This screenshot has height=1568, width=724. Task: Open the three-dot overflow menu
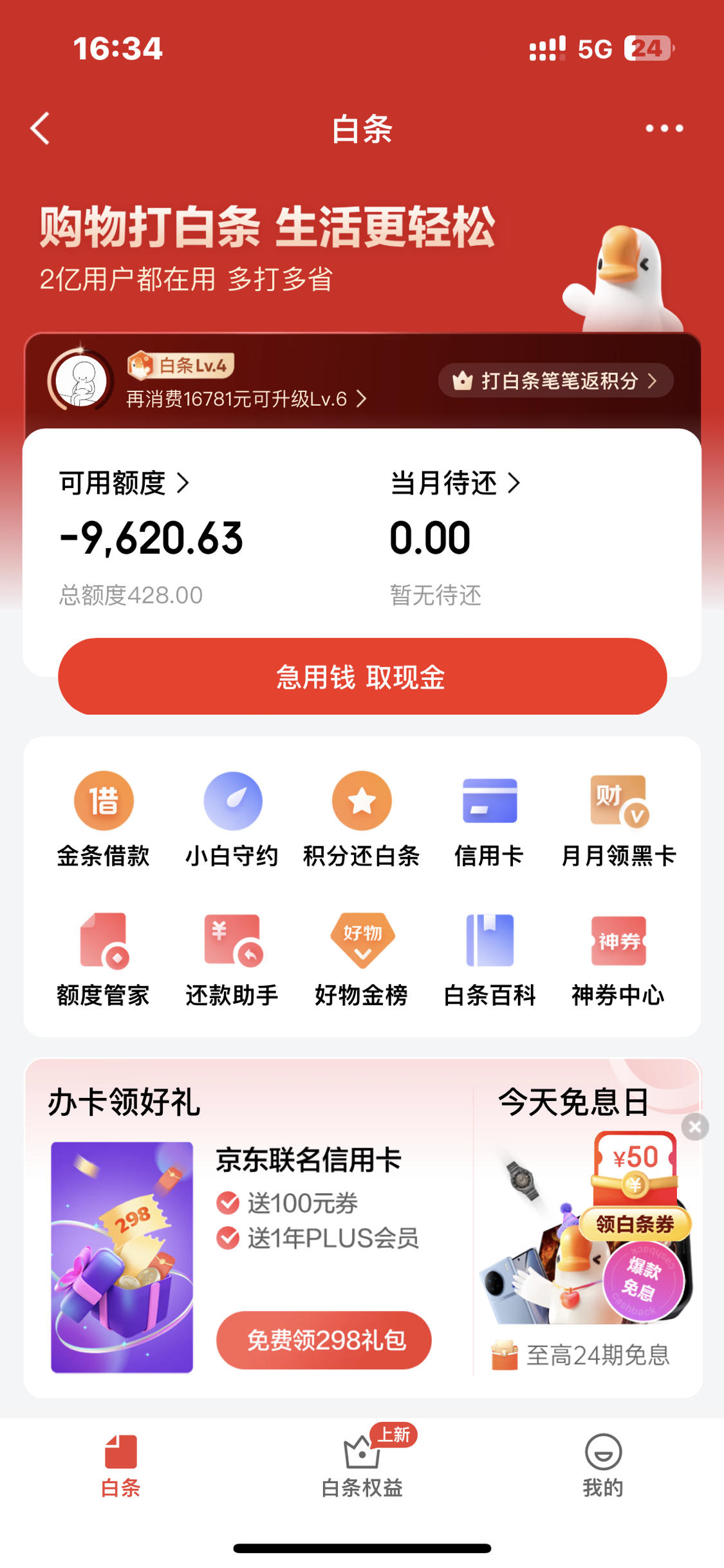[x=664, y=128]
